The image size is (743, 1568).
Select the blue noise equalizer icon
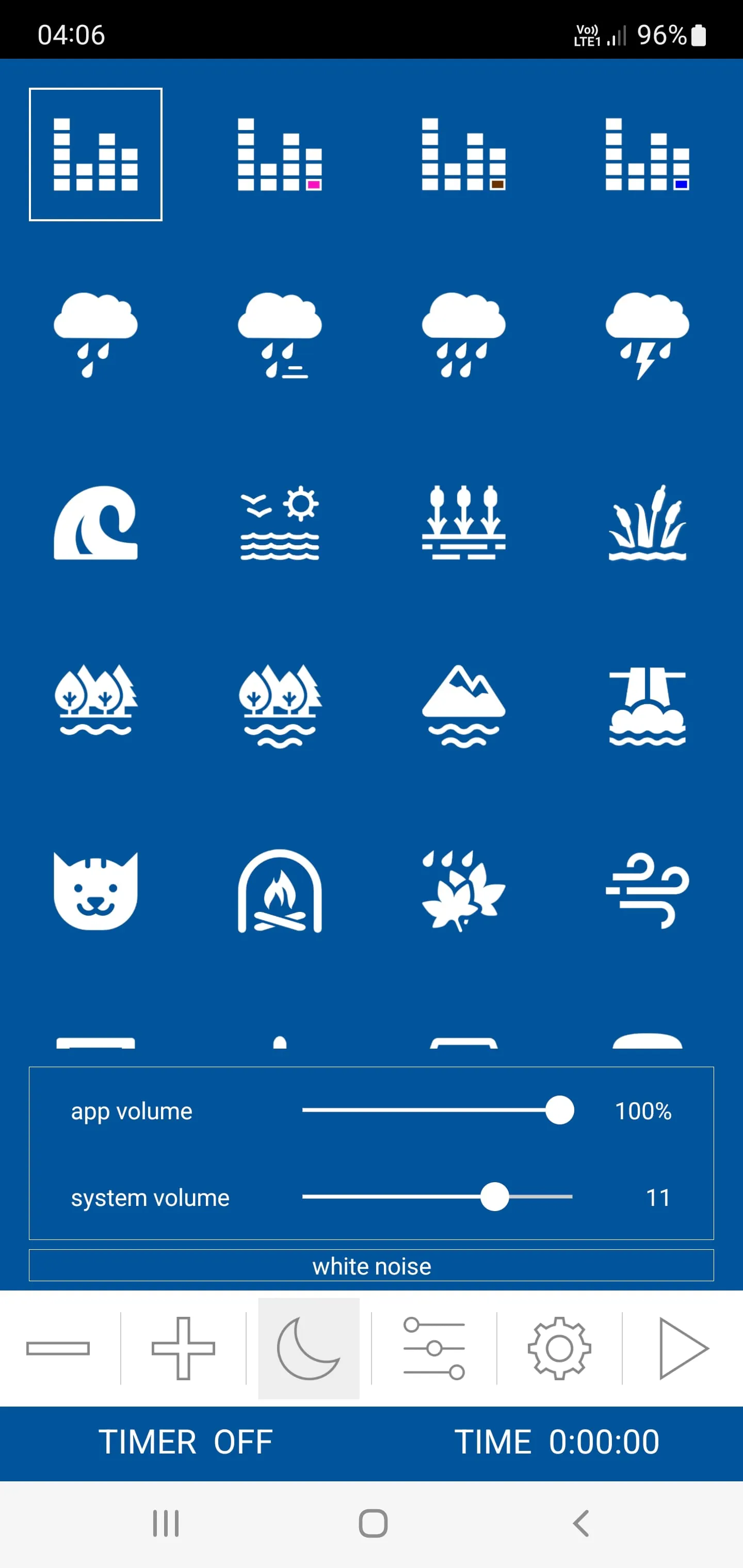pyautogui.click(x=648, y=154)
